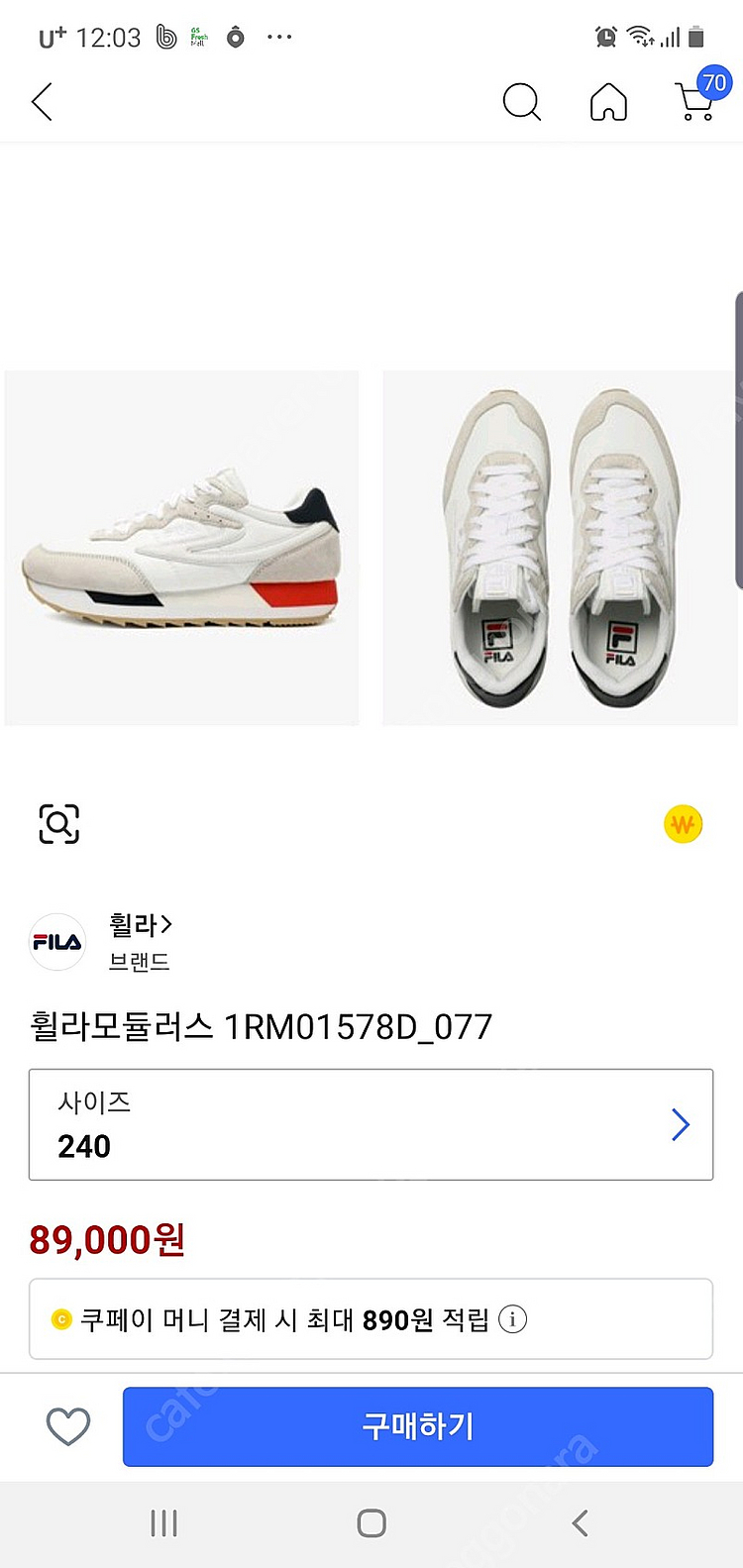743x1568 pixels.
Task: Go to the storefront home screen
Action: point(608,102)
